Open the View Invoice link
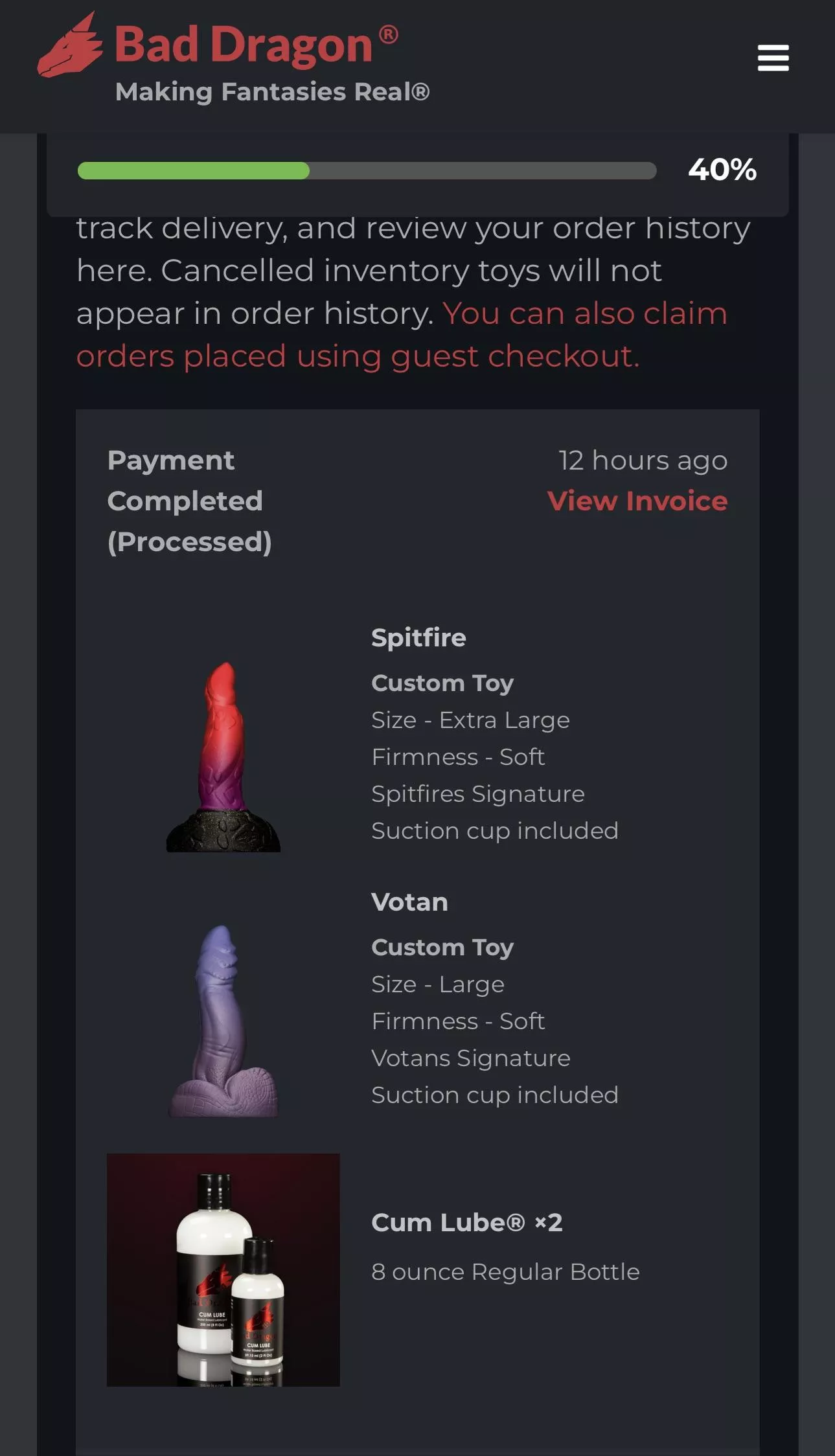Image resolution: width=835 pixels, height=1456 pixels. (x=637, y=500)
